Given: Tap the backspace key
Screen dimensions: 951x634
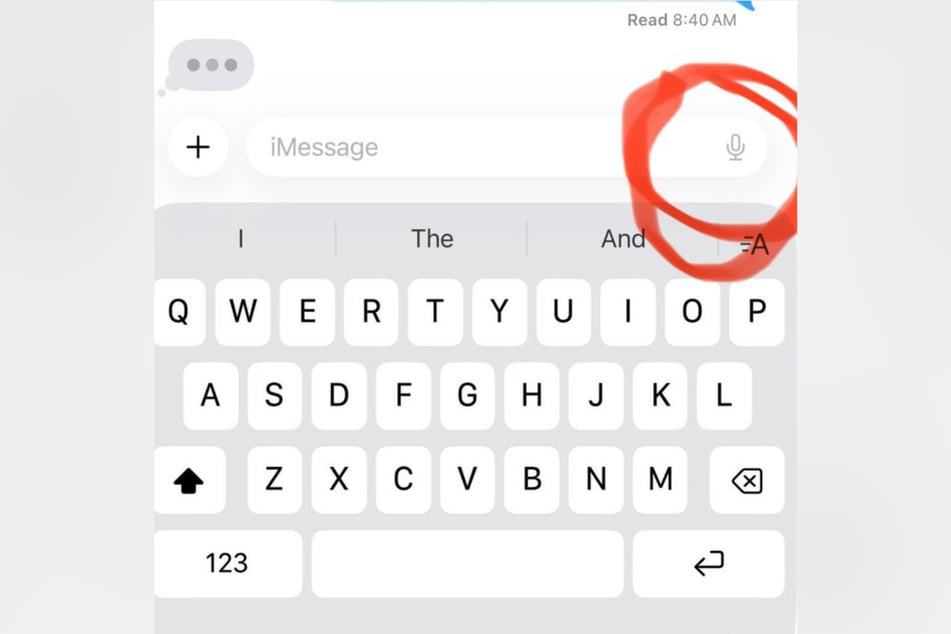Looking at the screenshot, I should tap(746, 481).
